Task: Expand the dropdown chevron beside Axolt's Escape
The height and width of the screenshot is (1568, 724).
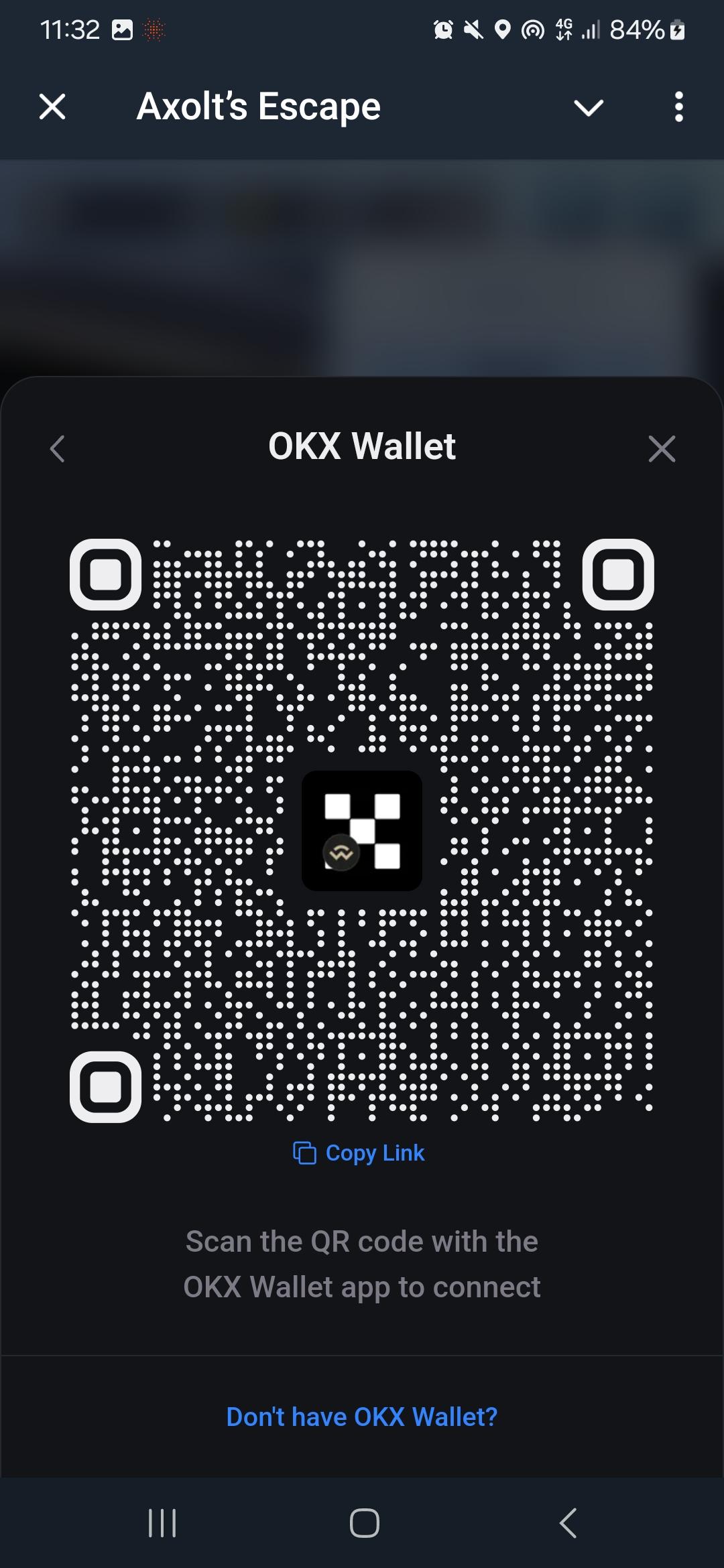Action: point(589,107)
